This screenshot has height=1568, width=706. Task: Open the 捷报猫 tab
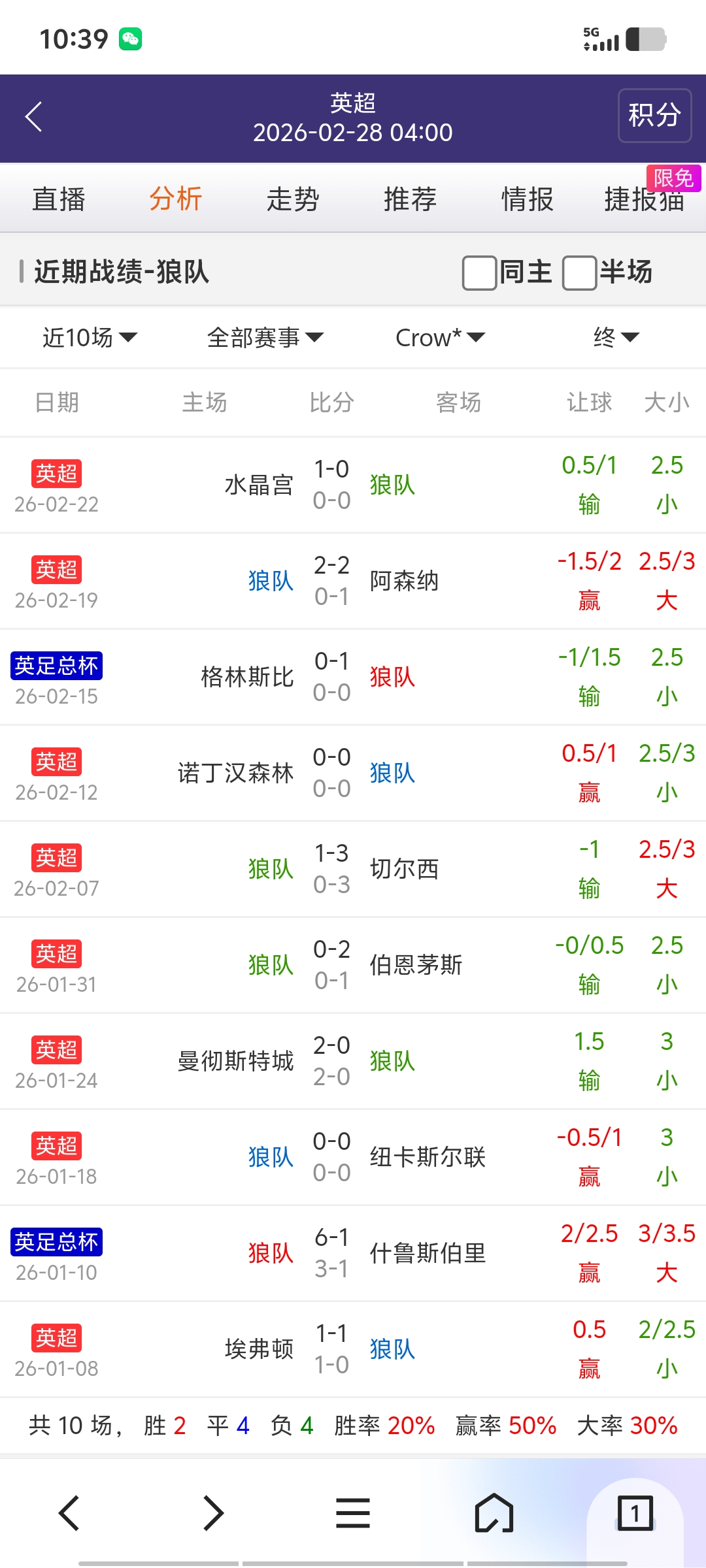click(644, 199)
